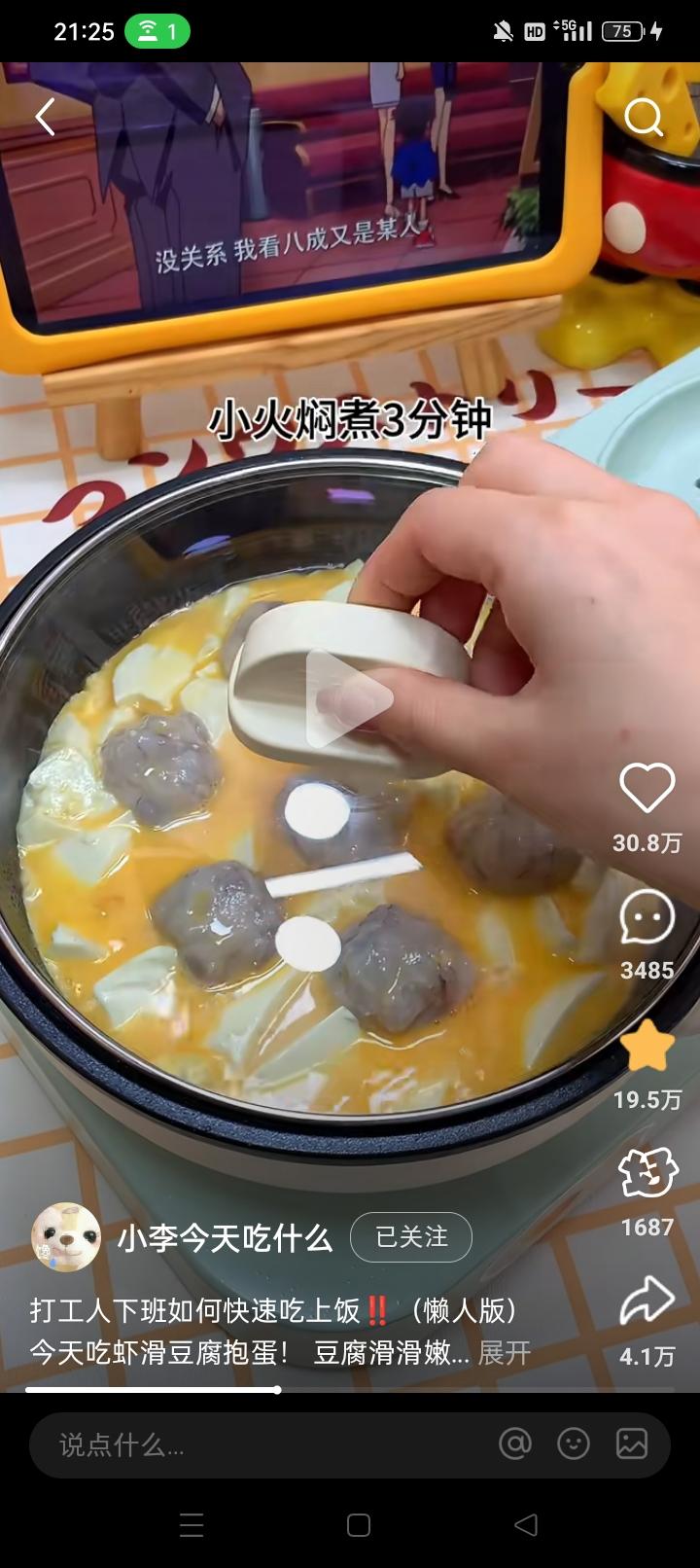700x1568 pixels.
Task: Tap the 已关注 following button
Action: (x=411, y=1237)
